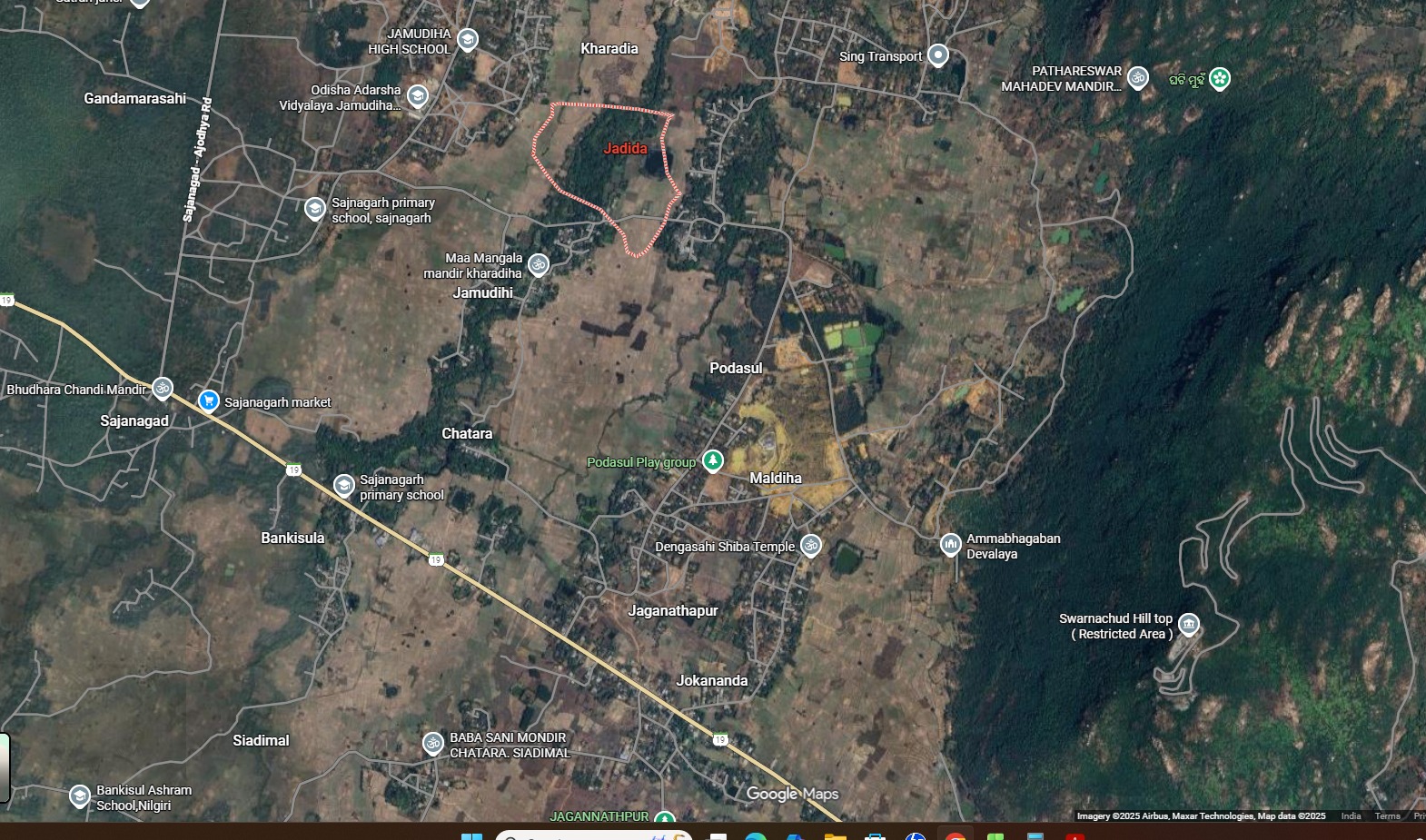The image size is (1426, 840).
Task: Tap the Bhudhara Chandi Mandir pin
Action: pos(162,388)
